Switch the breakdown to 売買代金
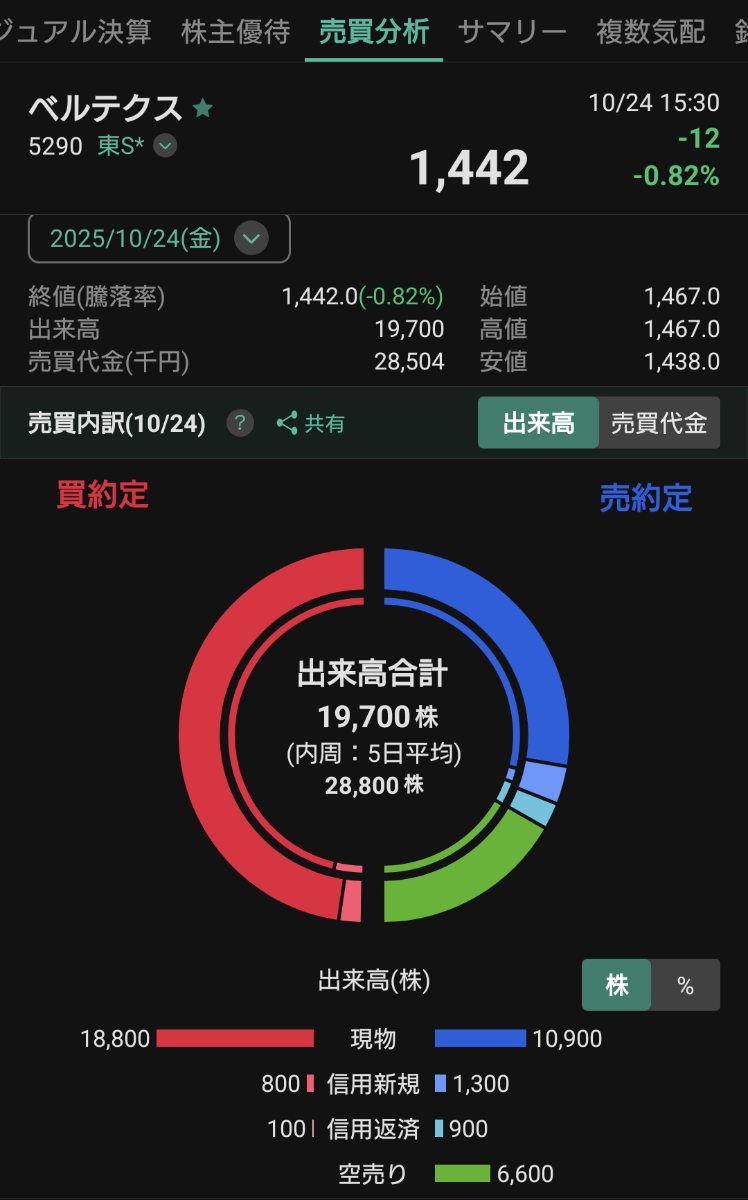Viewport: 748px width, 1200px height. (659, 423)
